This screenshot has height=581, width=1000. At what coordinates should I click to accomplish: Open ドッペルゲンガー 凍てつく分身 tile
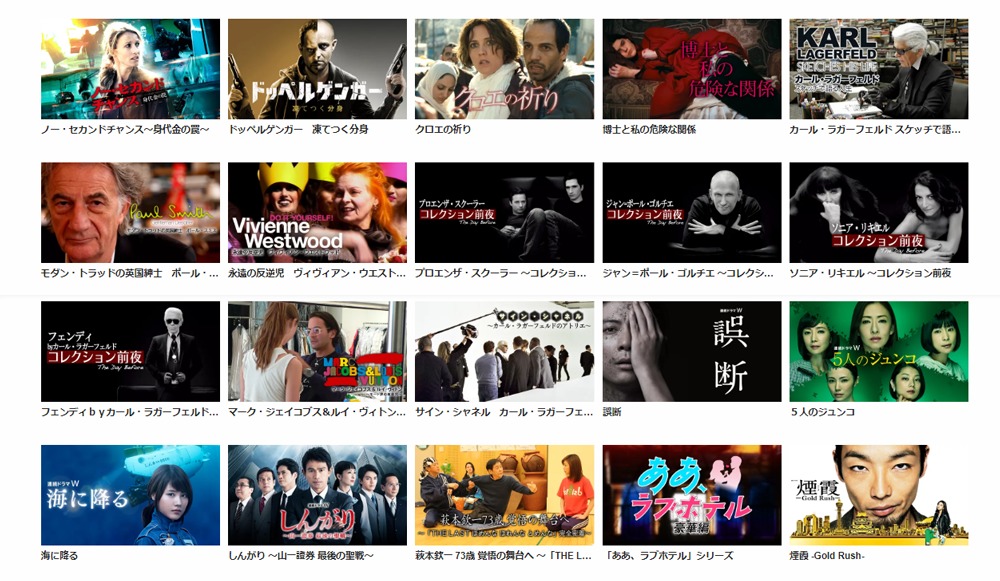pyautogui.click(x=317, y=69)
